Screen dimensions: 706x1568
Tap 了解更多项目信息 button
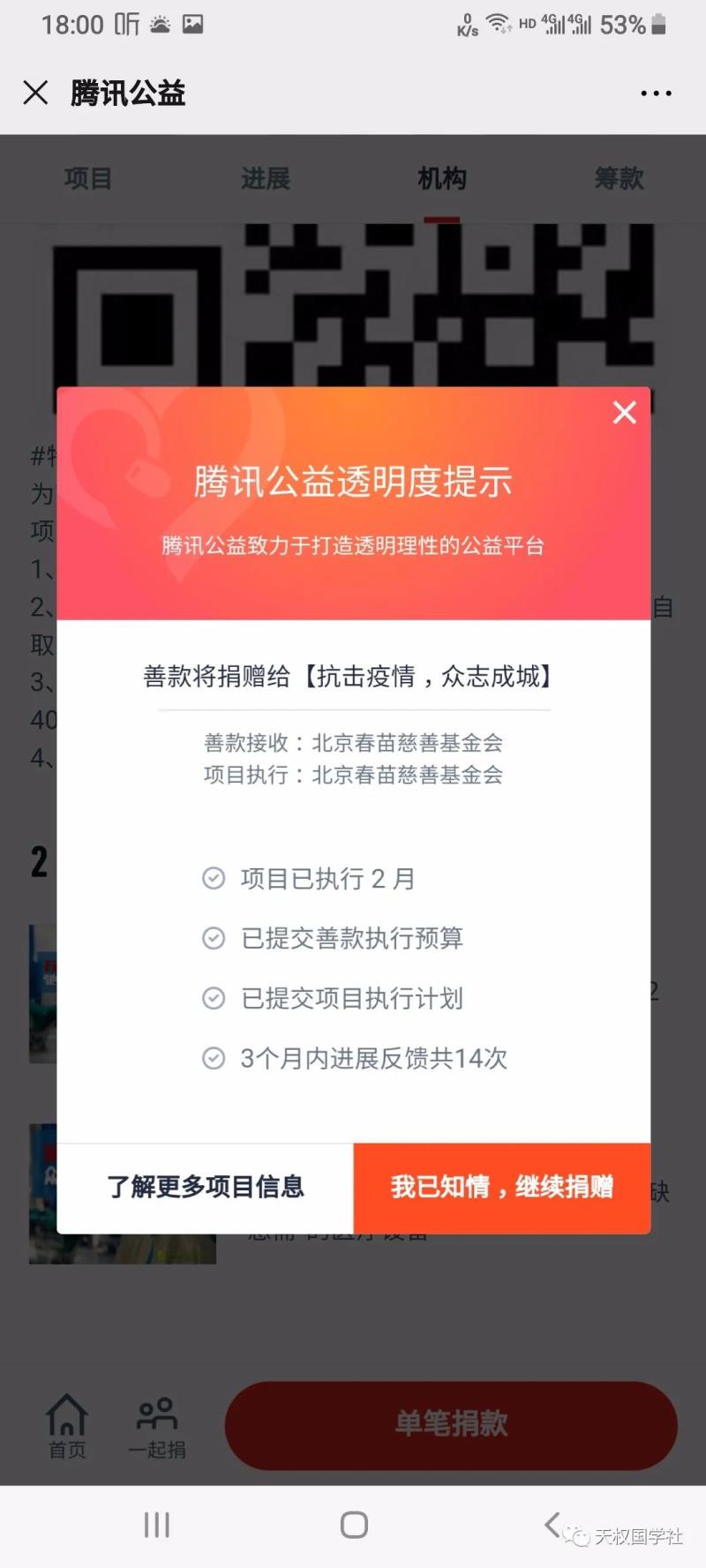205,1187
